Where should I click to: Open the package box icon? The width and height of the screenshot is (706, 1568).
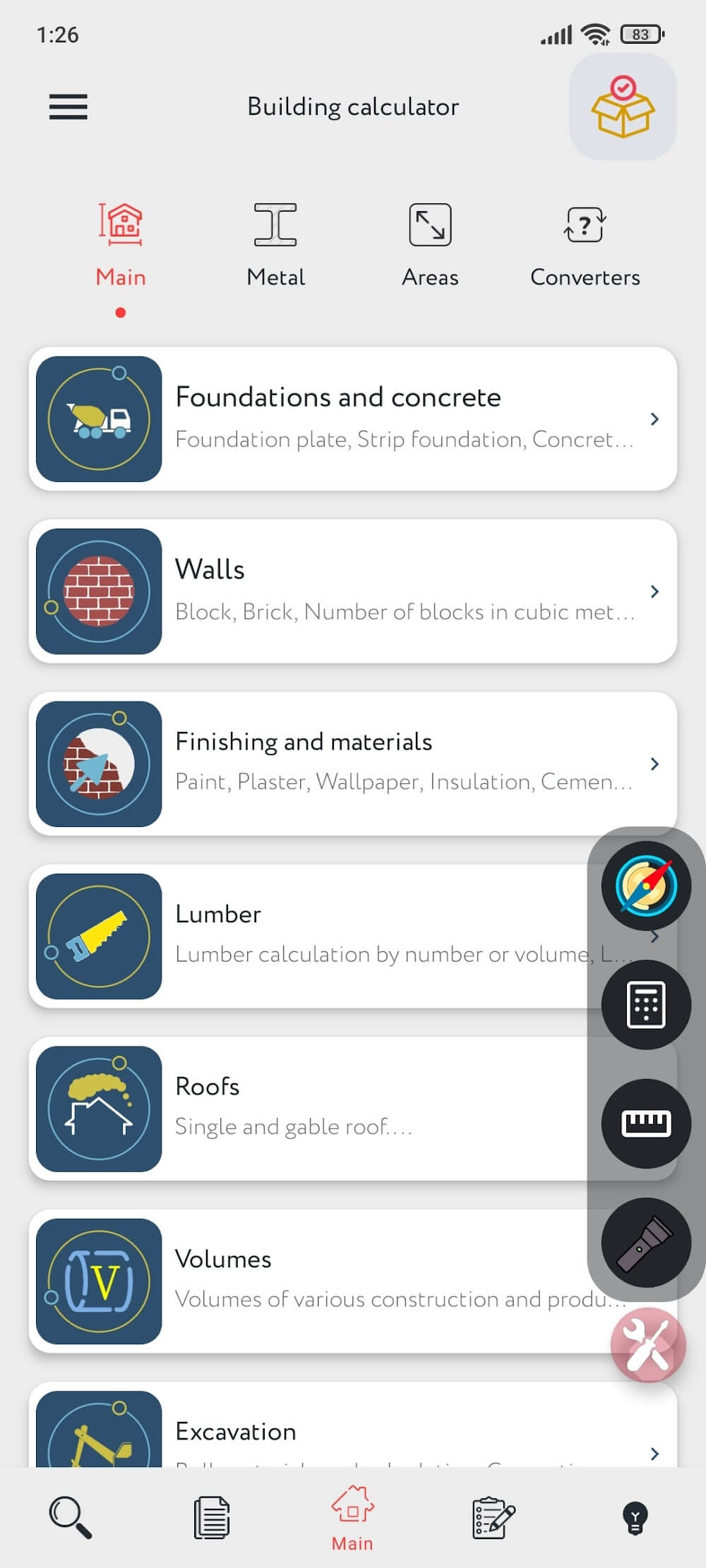pyautogui.click(x=622, y=107)
